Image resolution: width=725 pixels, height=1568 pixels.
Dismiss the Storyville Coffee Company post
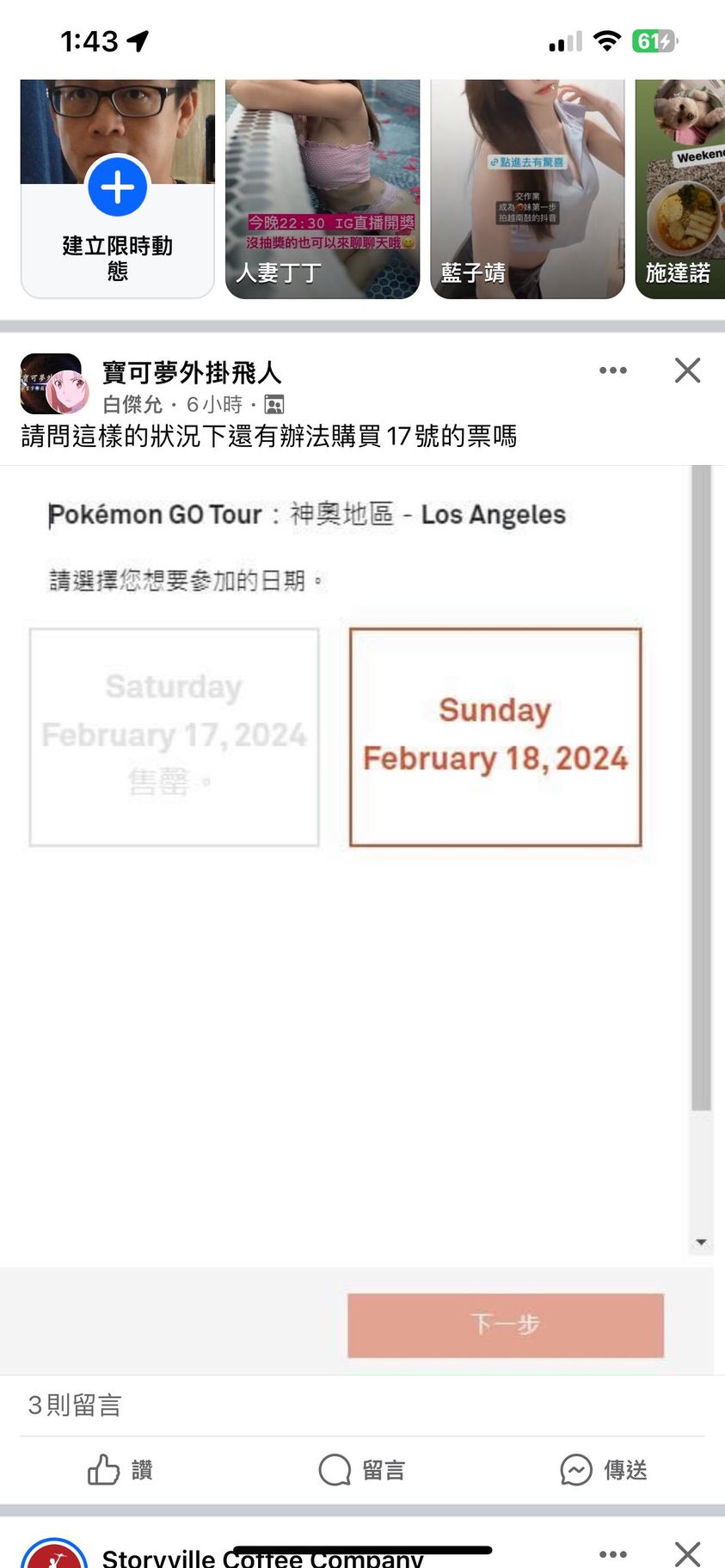pos(687,1553)
